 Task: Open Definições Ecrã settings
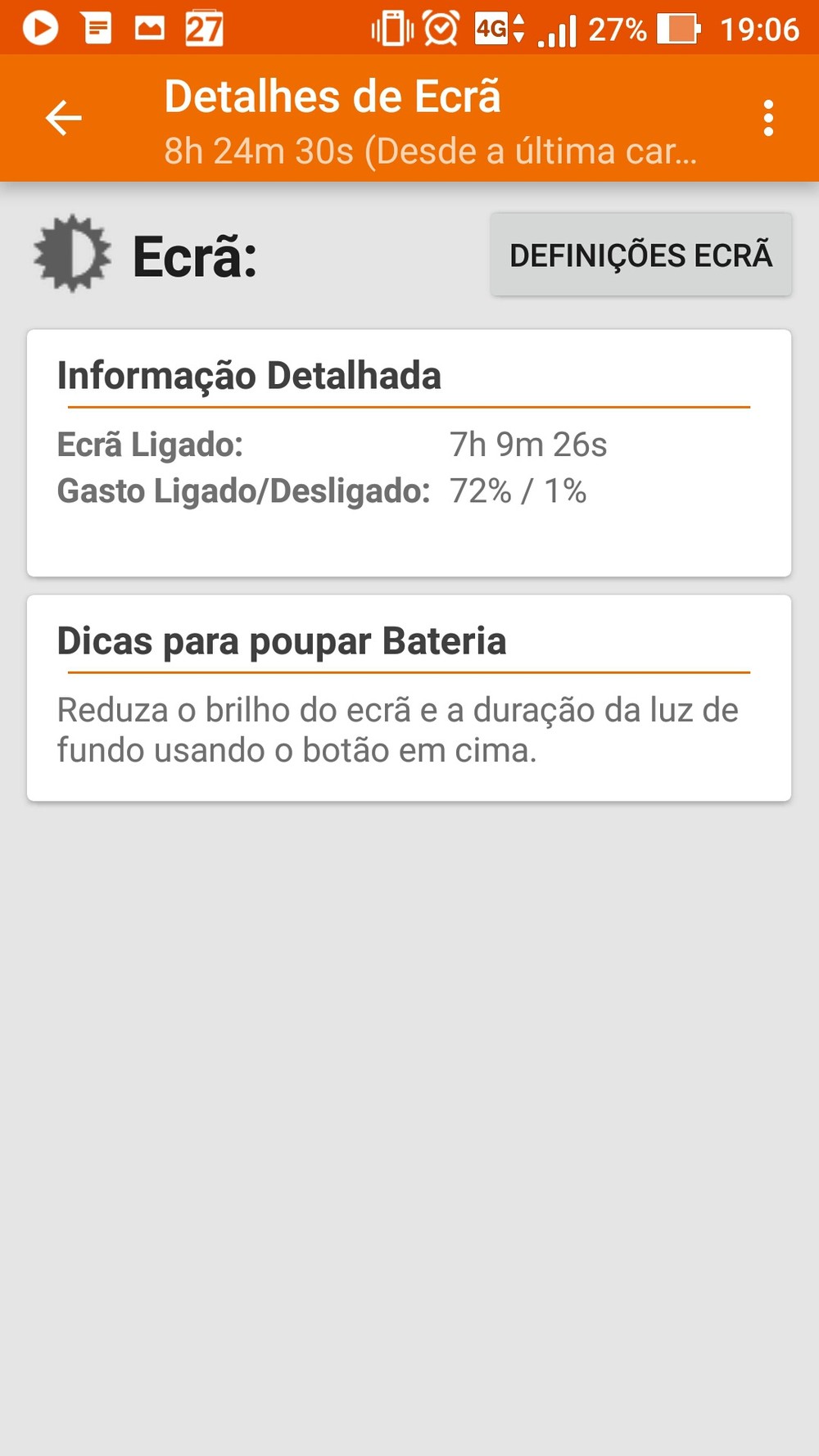[640, 255]
